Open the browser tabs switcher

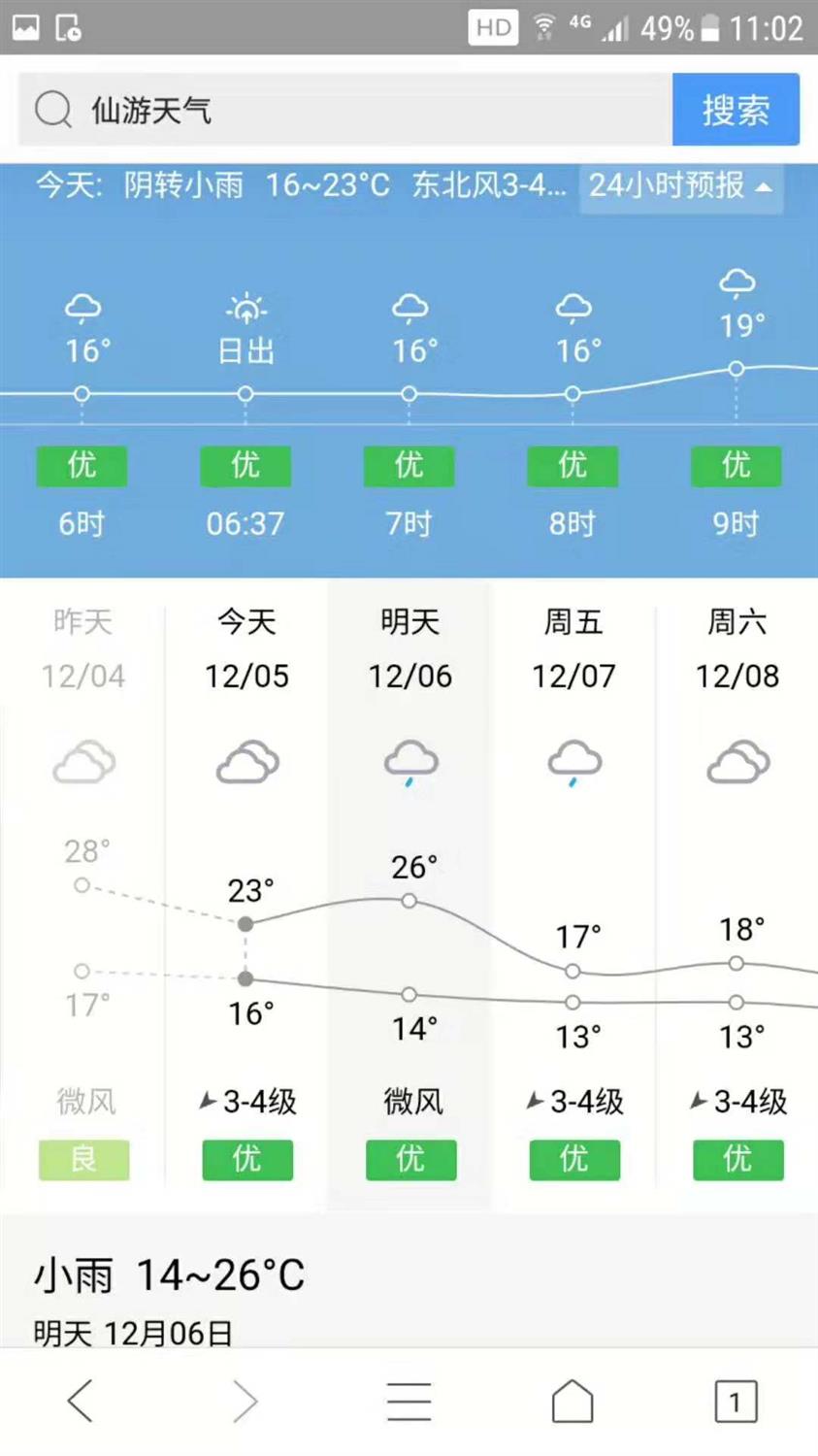(736, 1401)
